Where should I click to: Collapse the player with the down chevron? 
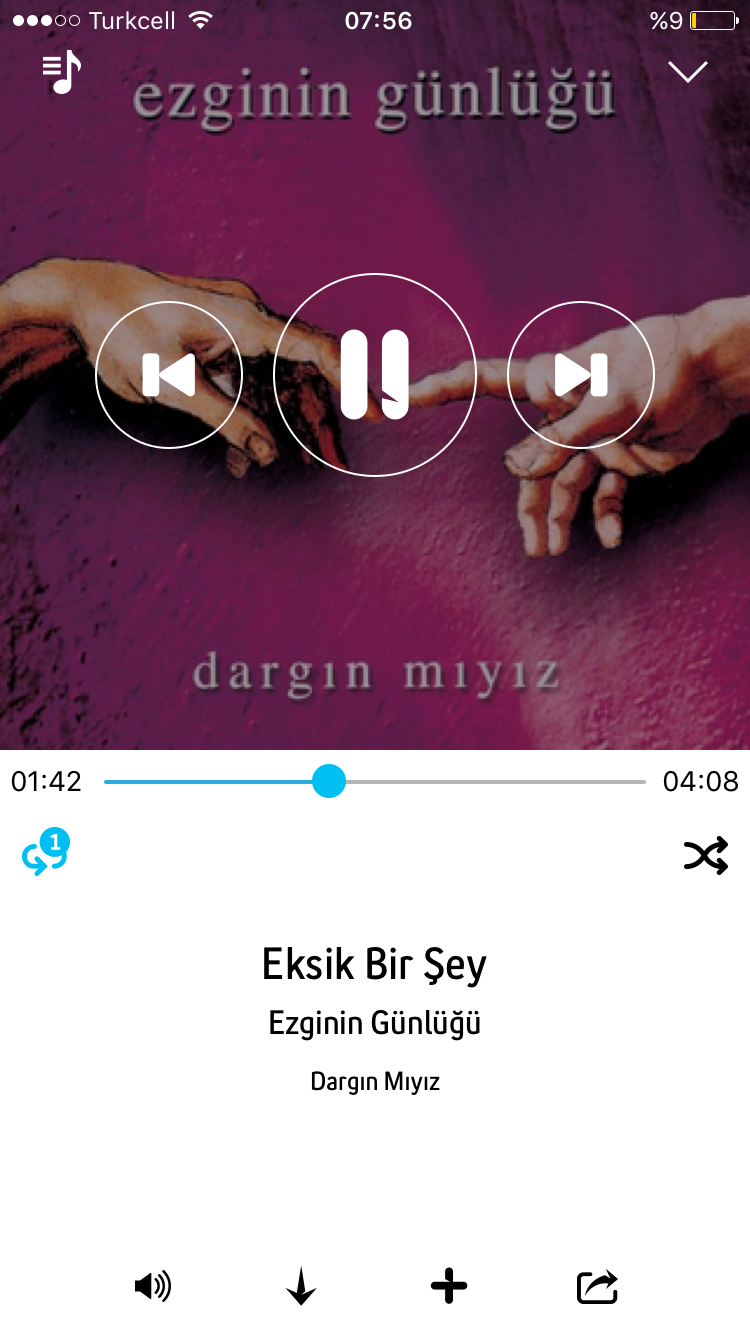(688, 72)
